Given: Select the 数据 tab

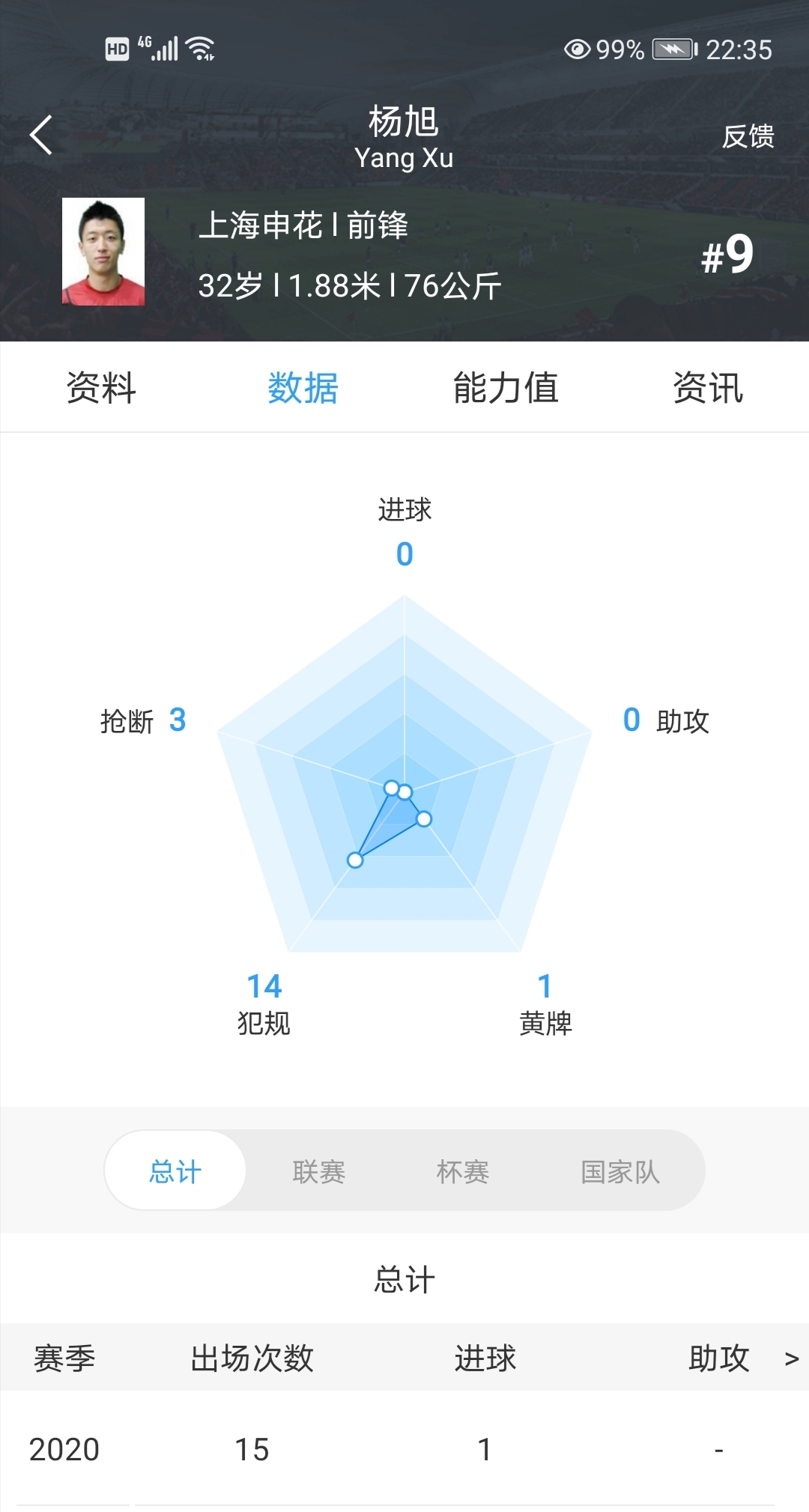Looking at the screenshot, I should (303, 388).
